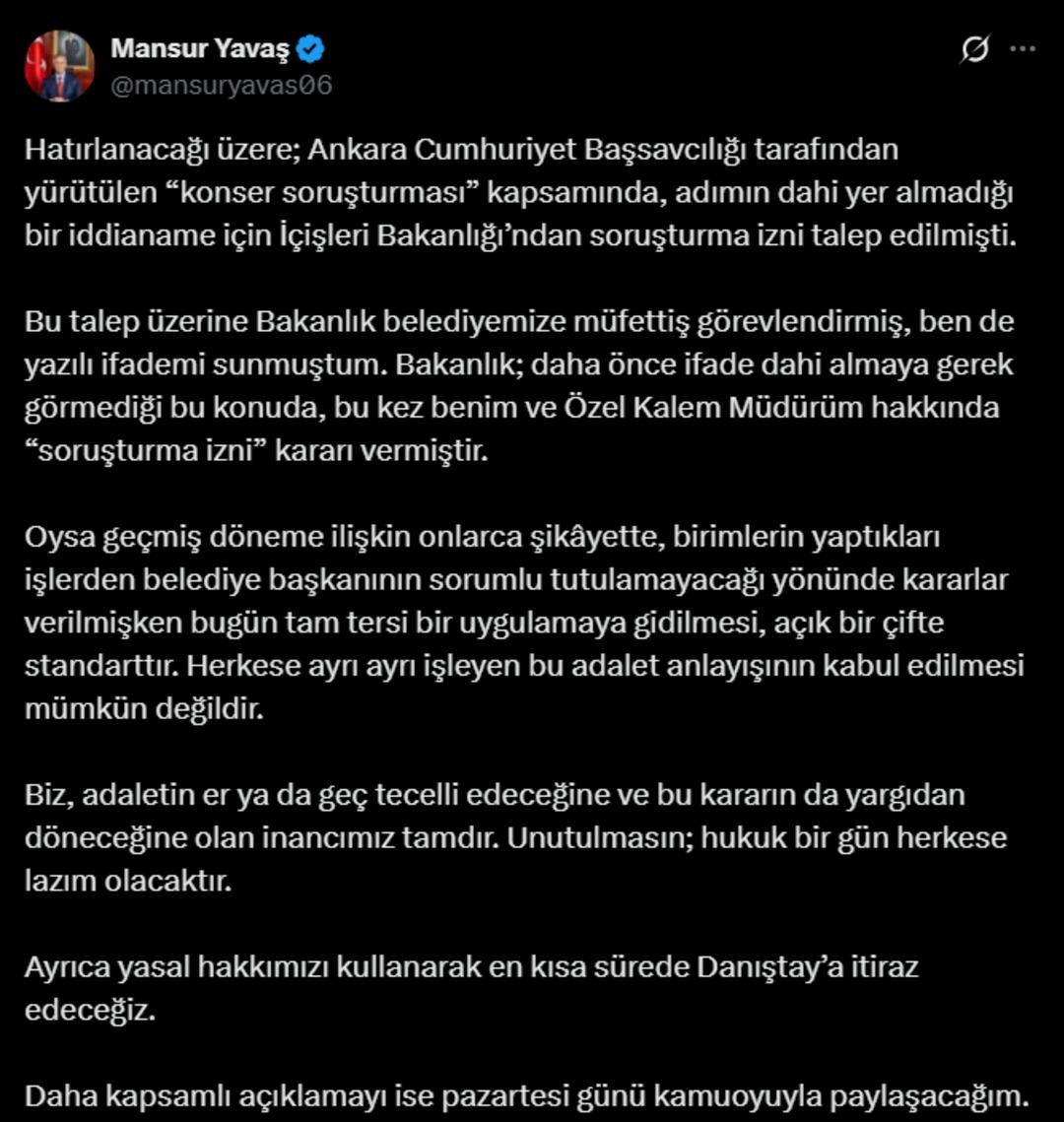Select the Turkish flag in the avatar
The width and height of the screenshot is (1064, 1122).
[40, 60]
